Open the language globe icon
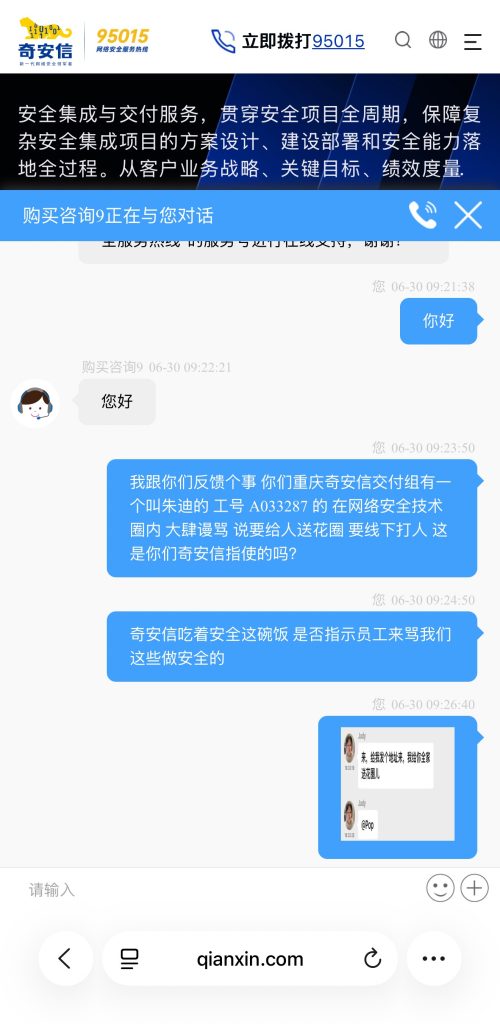This screenshot has height=1024, width=500. (438, 40)
